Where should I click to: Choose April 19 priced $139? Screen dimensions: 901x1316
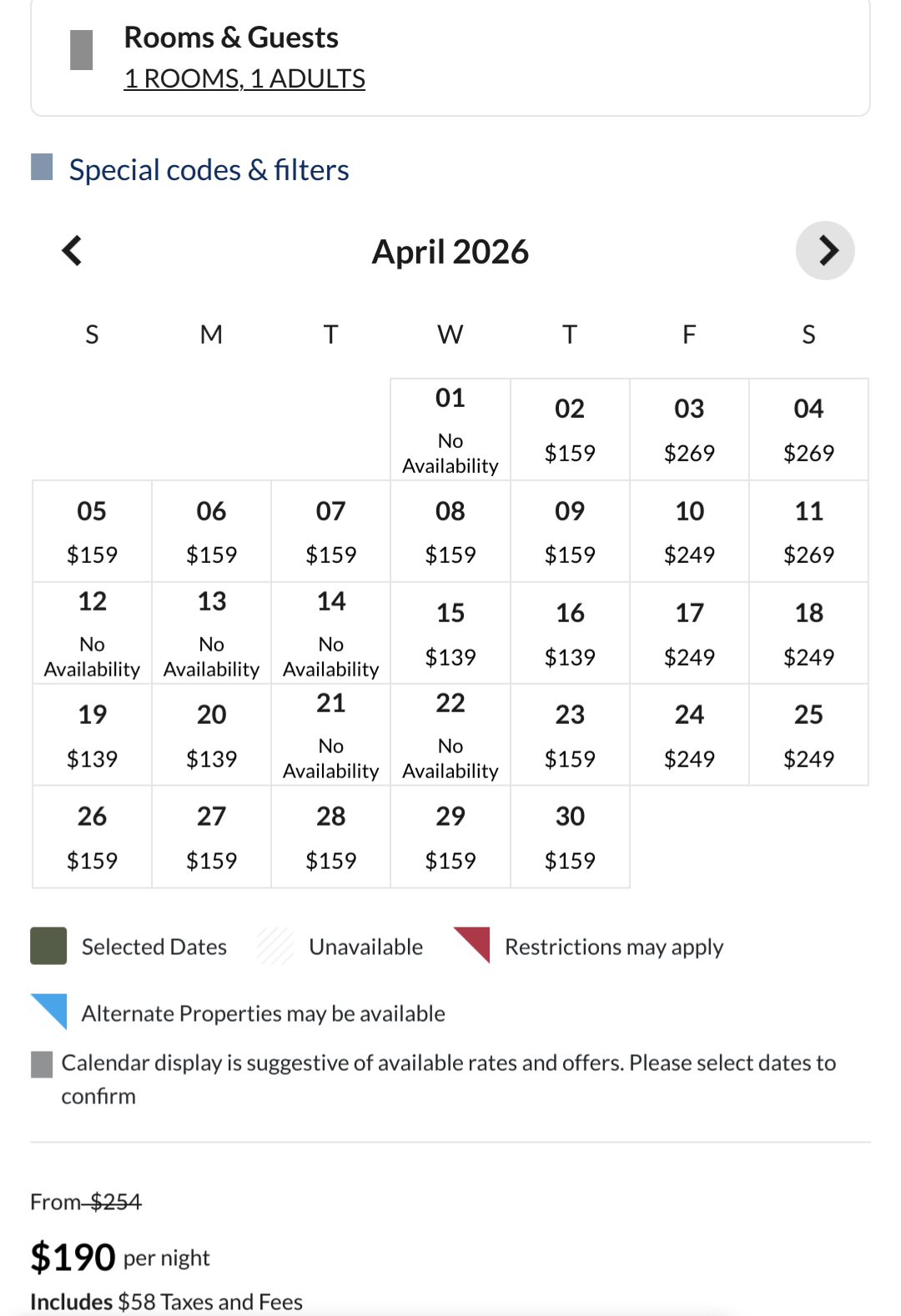[x=92, y=736]
